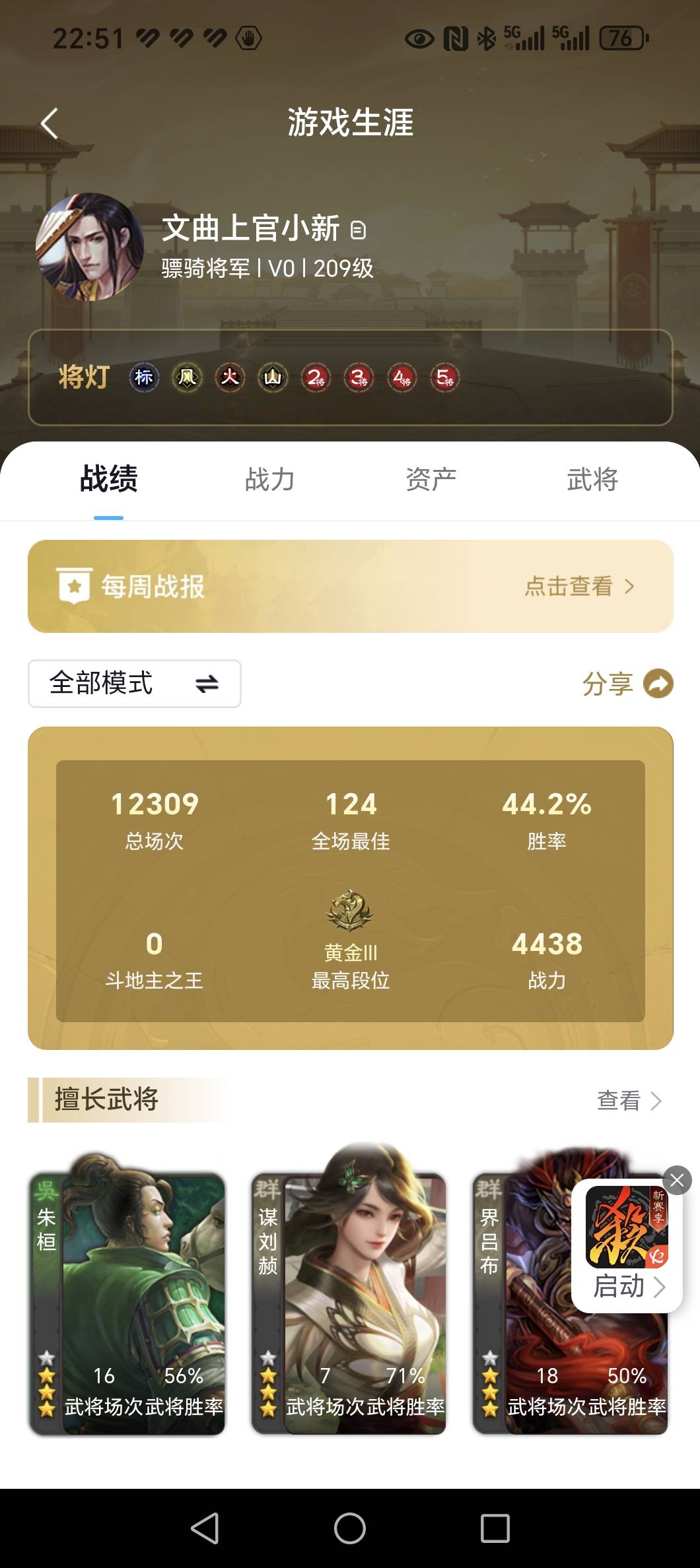The width and height of the screenshot is (700, 1568).
Task: Dismiss the floating 启动 game widget
Action: (x=677, y=1181)
